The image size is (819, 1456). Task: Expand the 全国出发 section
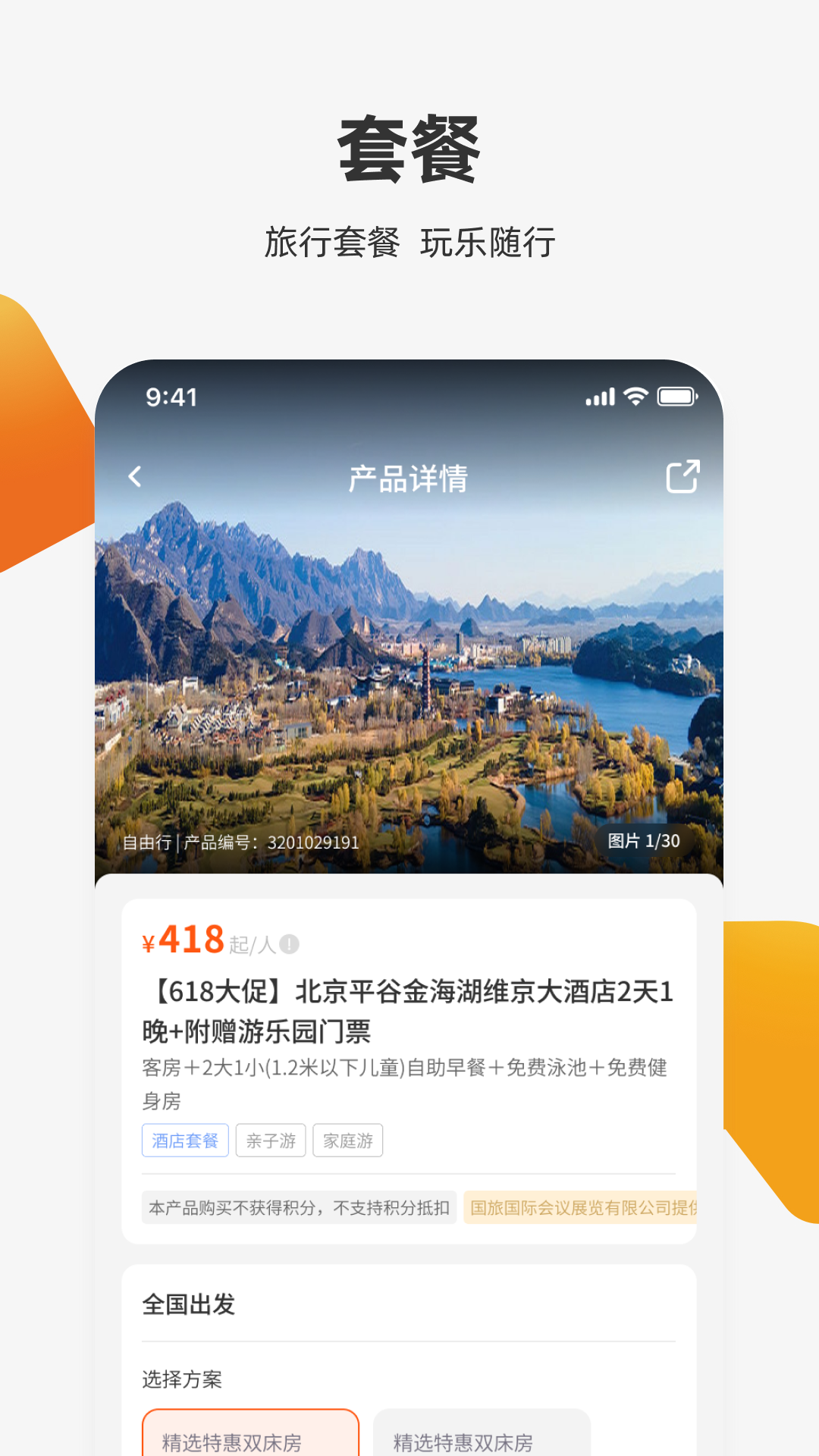(x=190, y=1301)
